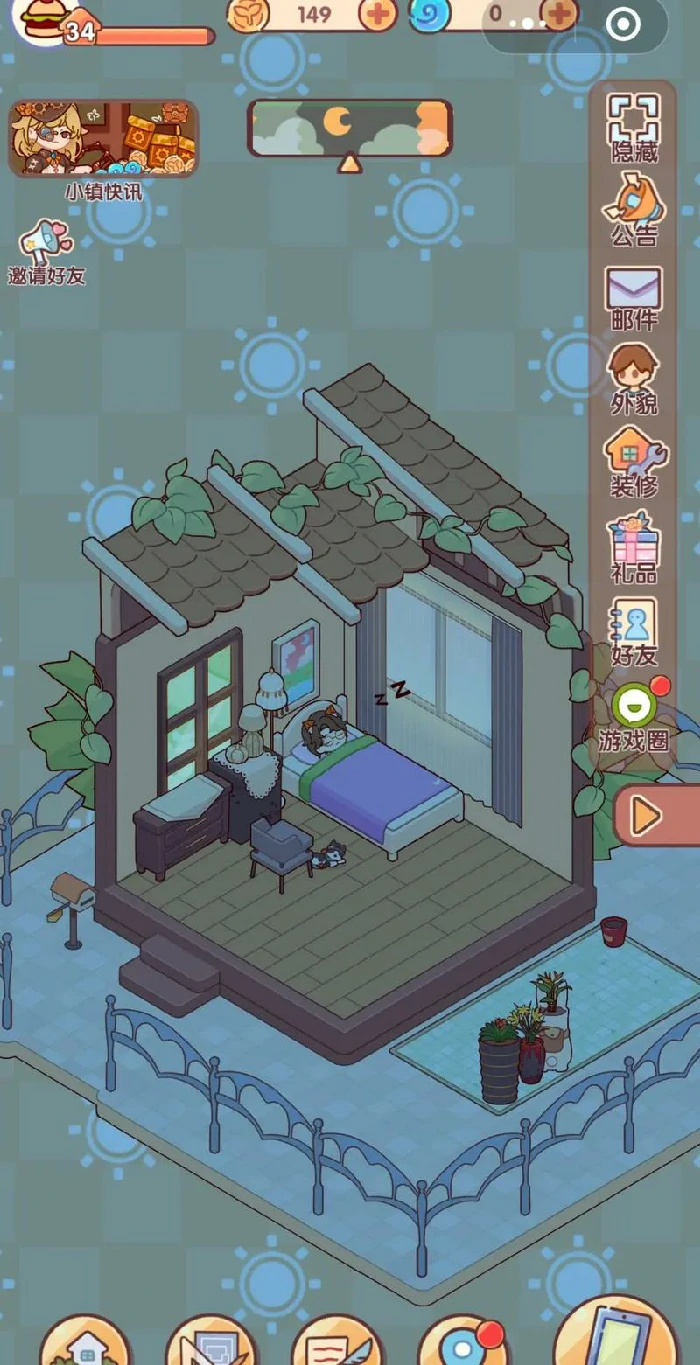
Task: Enter 装修 decoration mode
Action: 635,461
